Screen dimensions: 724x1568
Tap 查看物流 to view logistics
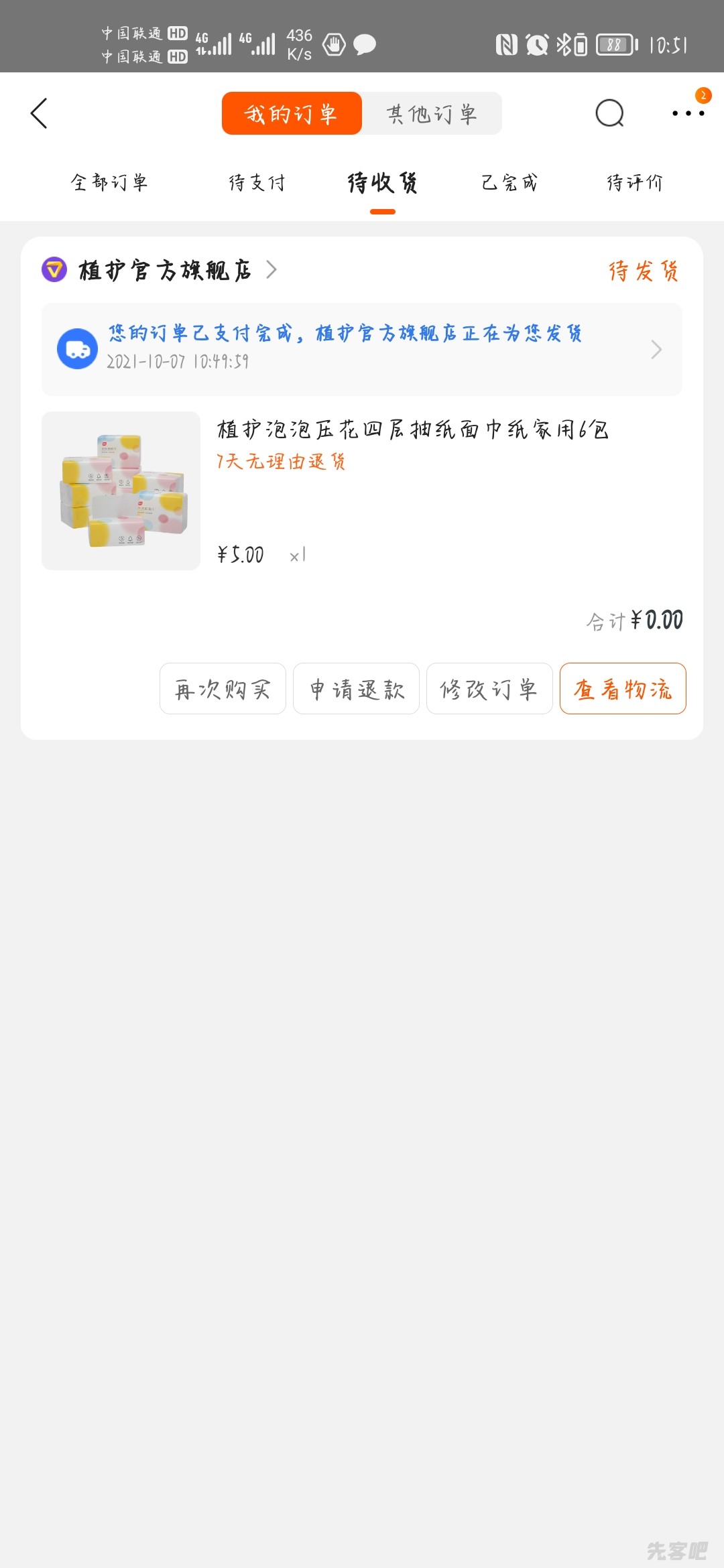[x=623, y=689]
